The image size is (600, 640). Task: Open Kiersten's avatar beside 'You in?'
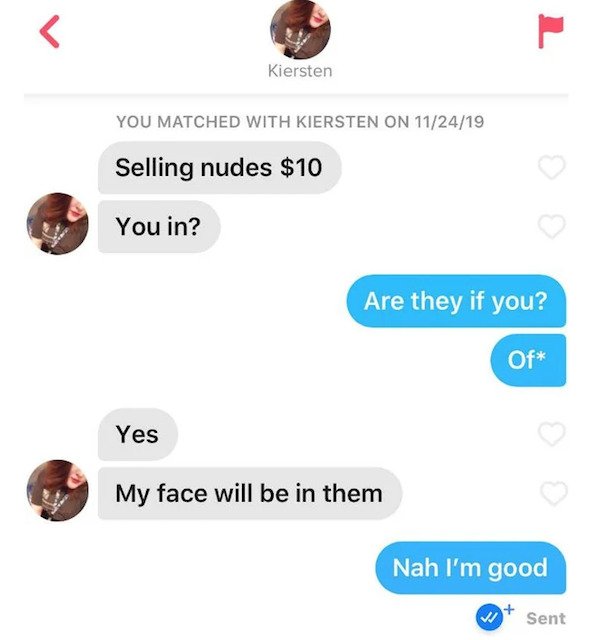[57, 224]
